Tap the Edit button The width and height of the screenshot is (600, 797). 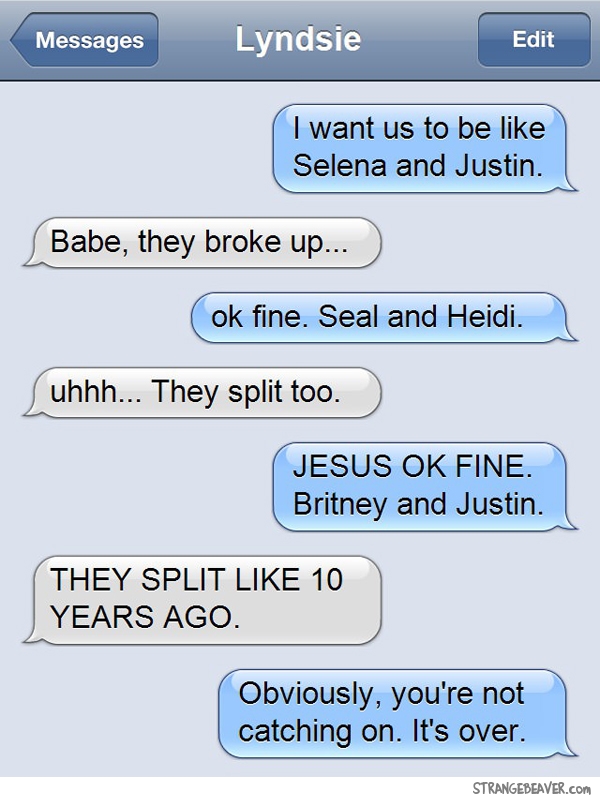pyautogui.click(x=532, y=40)
